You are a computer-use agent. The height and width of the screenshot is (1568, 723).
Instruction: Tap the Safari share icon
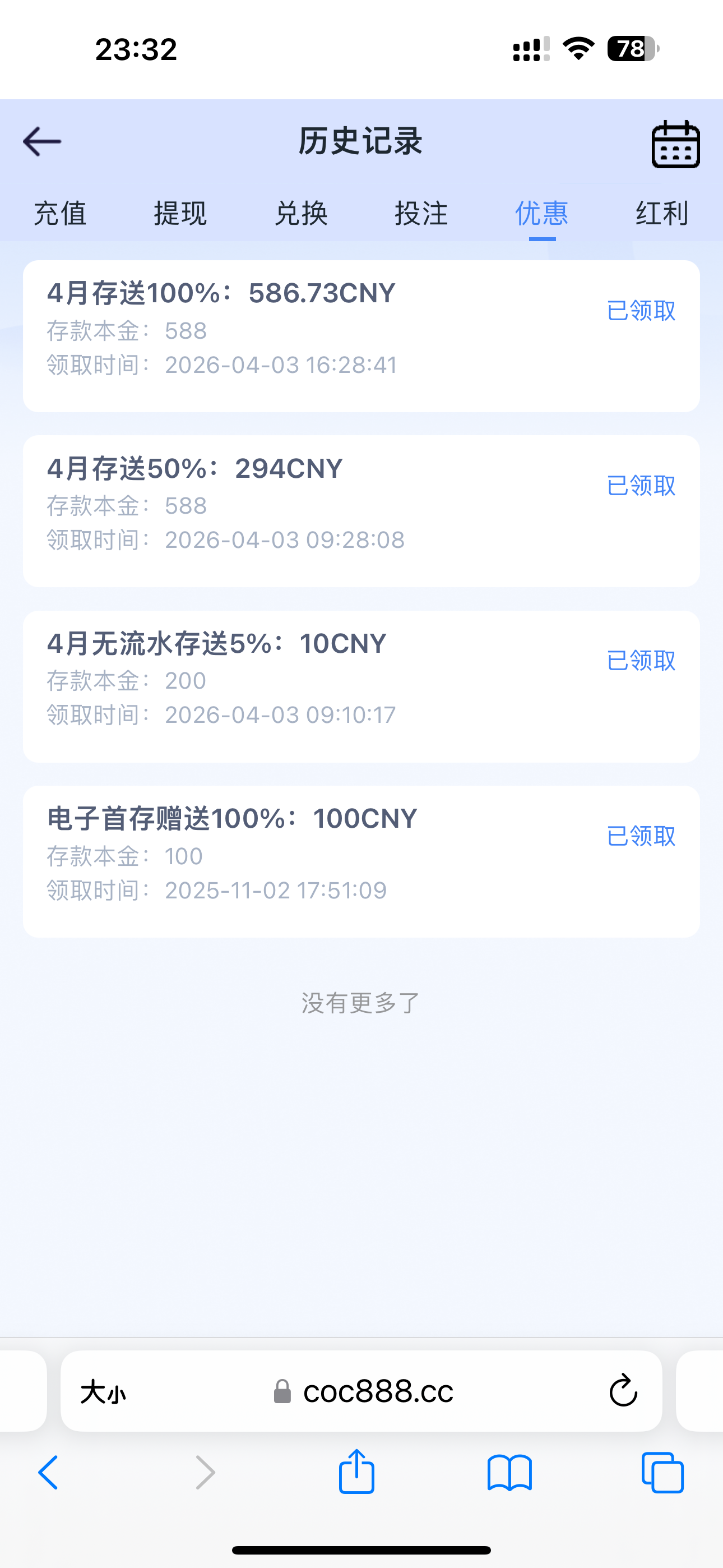pyautogui.click(x=356, y=1473)
